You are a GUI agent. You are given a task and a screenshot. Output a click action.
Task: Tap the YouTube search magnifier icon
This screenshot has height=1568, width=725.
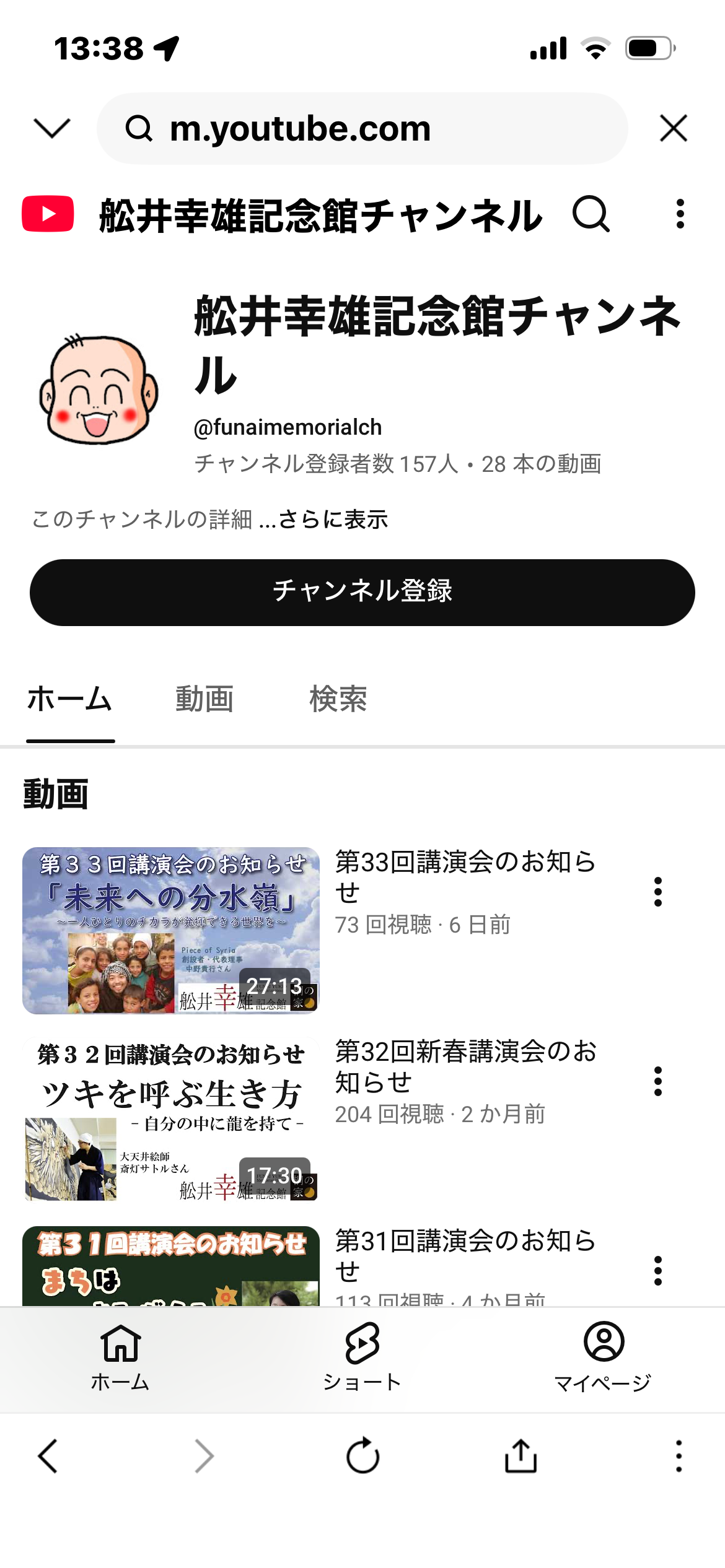point(591,214)
